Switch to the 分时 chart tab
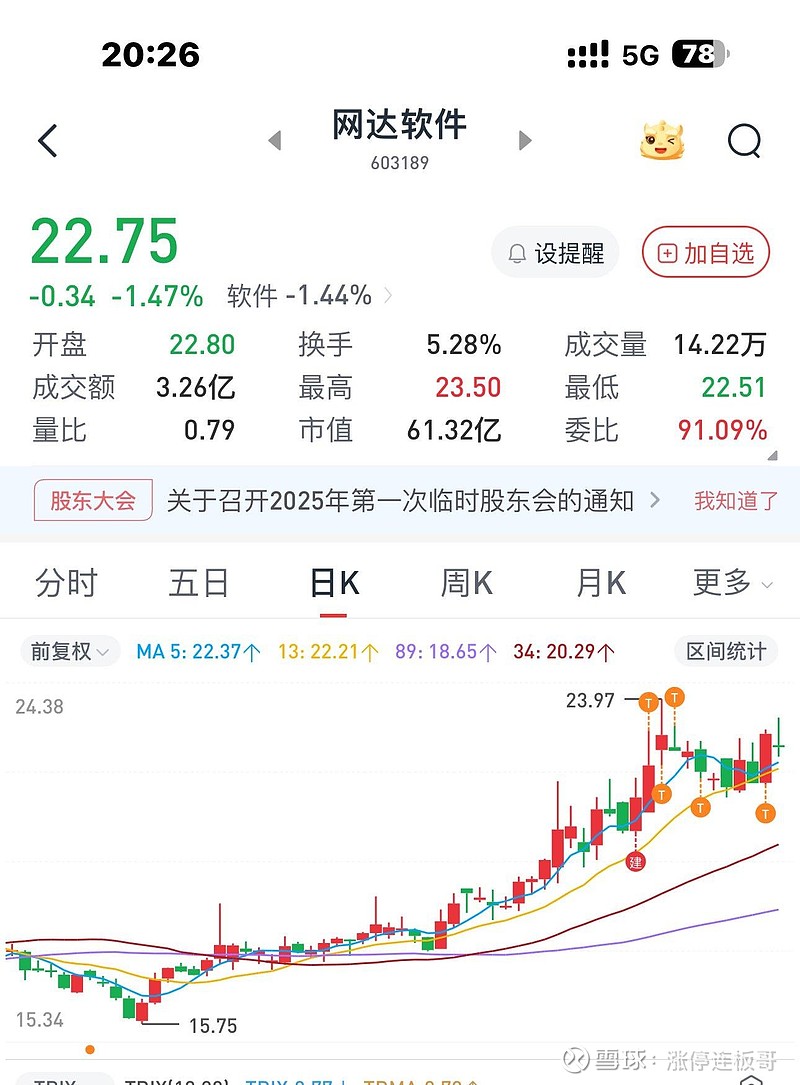The height and width of the screenshot is (1085, 800). tap(66, 582)
